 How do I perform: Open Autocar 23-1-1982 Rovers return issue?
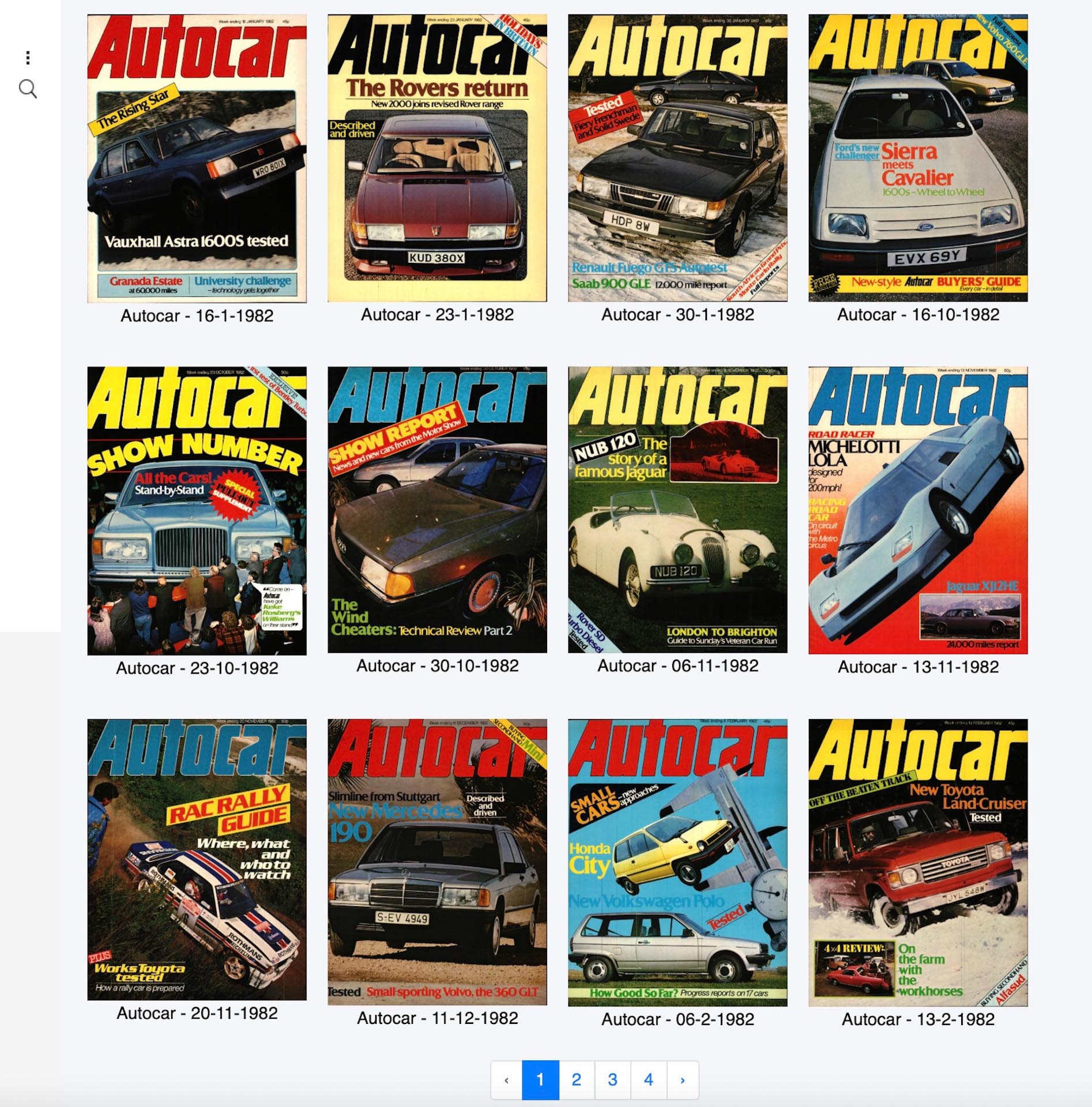[x=437, y=159]
